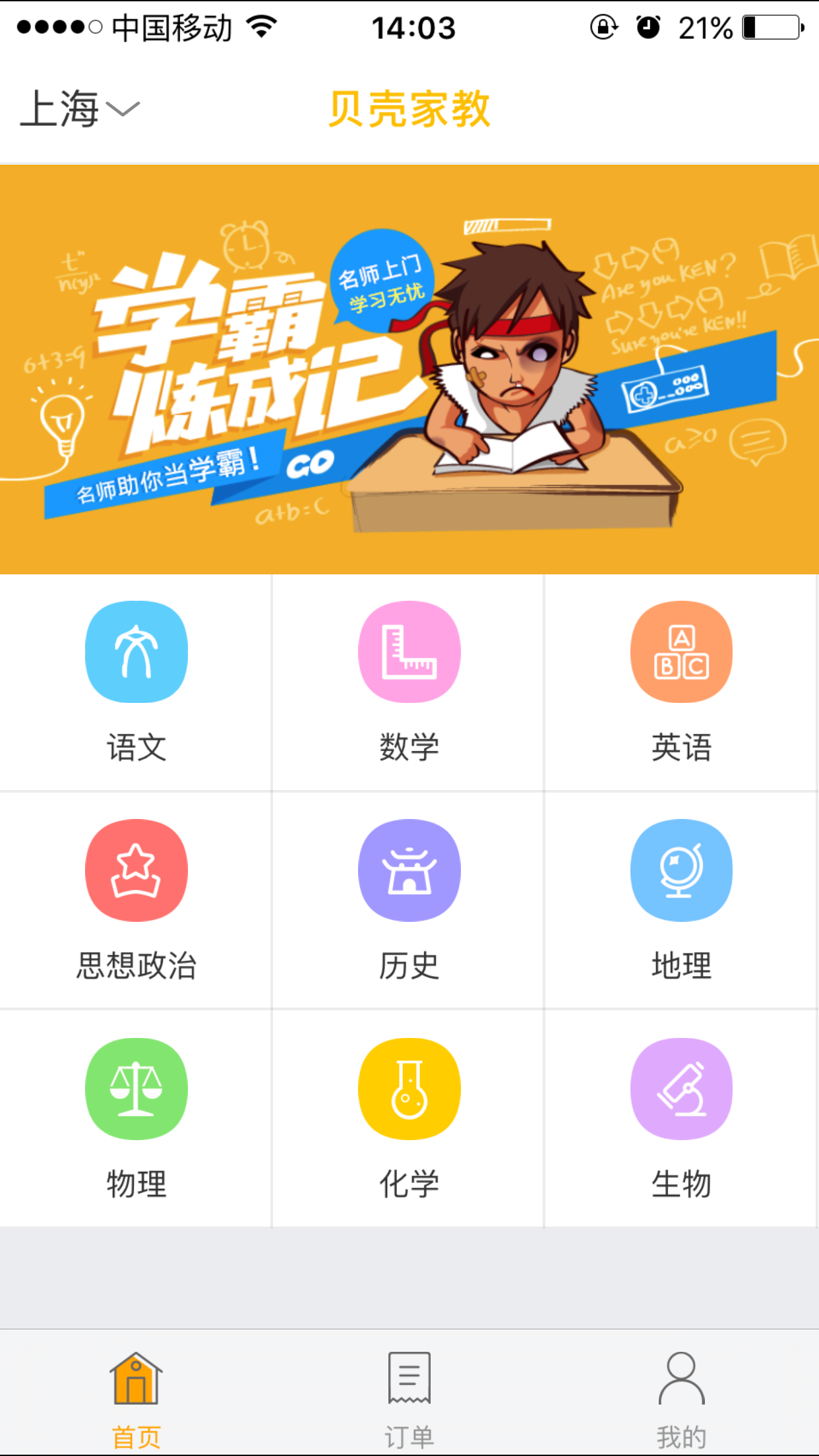Open the 生物 subject category

pos(681,1119)
